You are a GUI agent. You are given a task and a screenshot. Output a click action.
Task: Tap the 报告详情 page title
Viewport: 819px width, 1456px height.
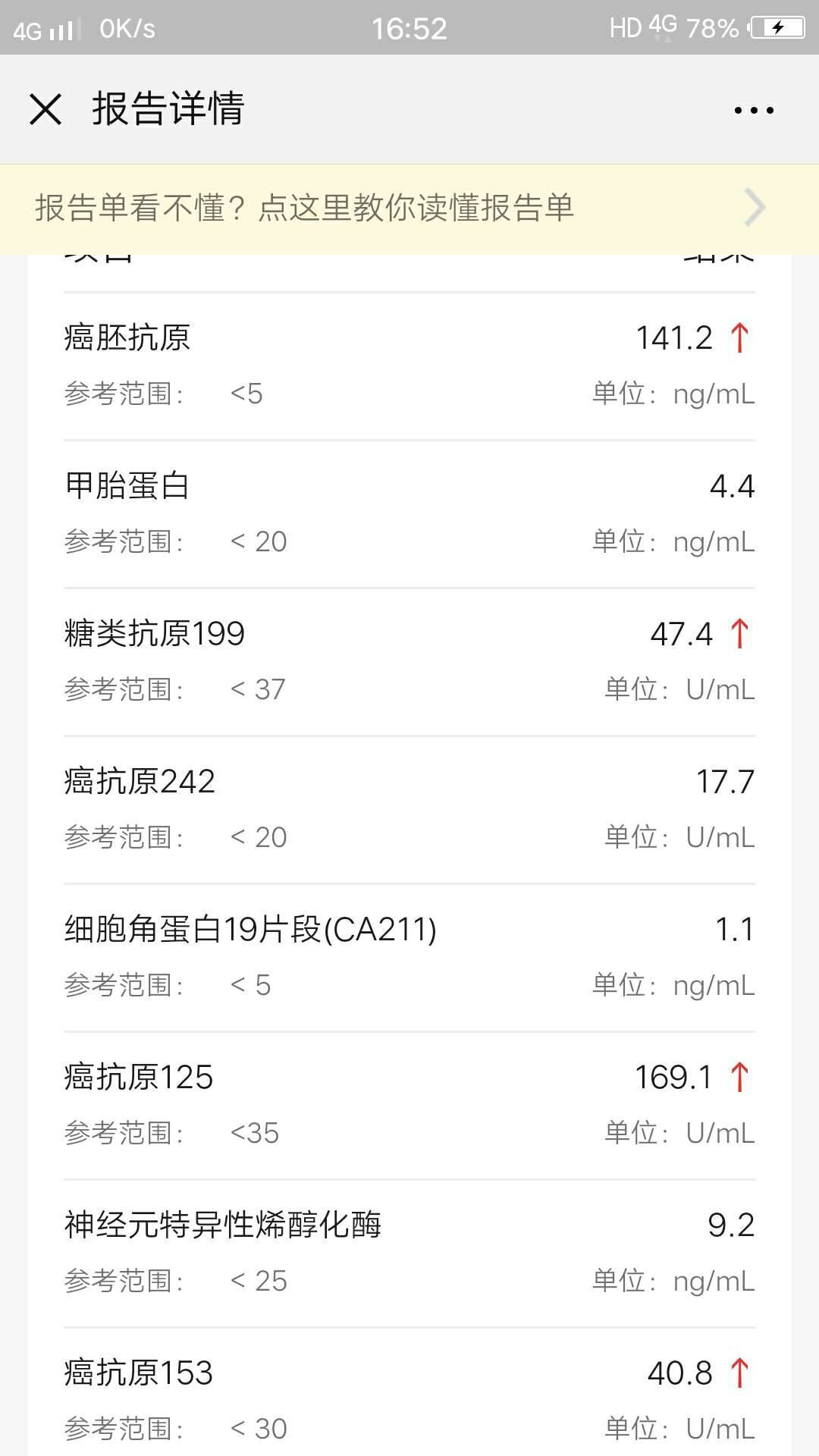click(168, 108)
